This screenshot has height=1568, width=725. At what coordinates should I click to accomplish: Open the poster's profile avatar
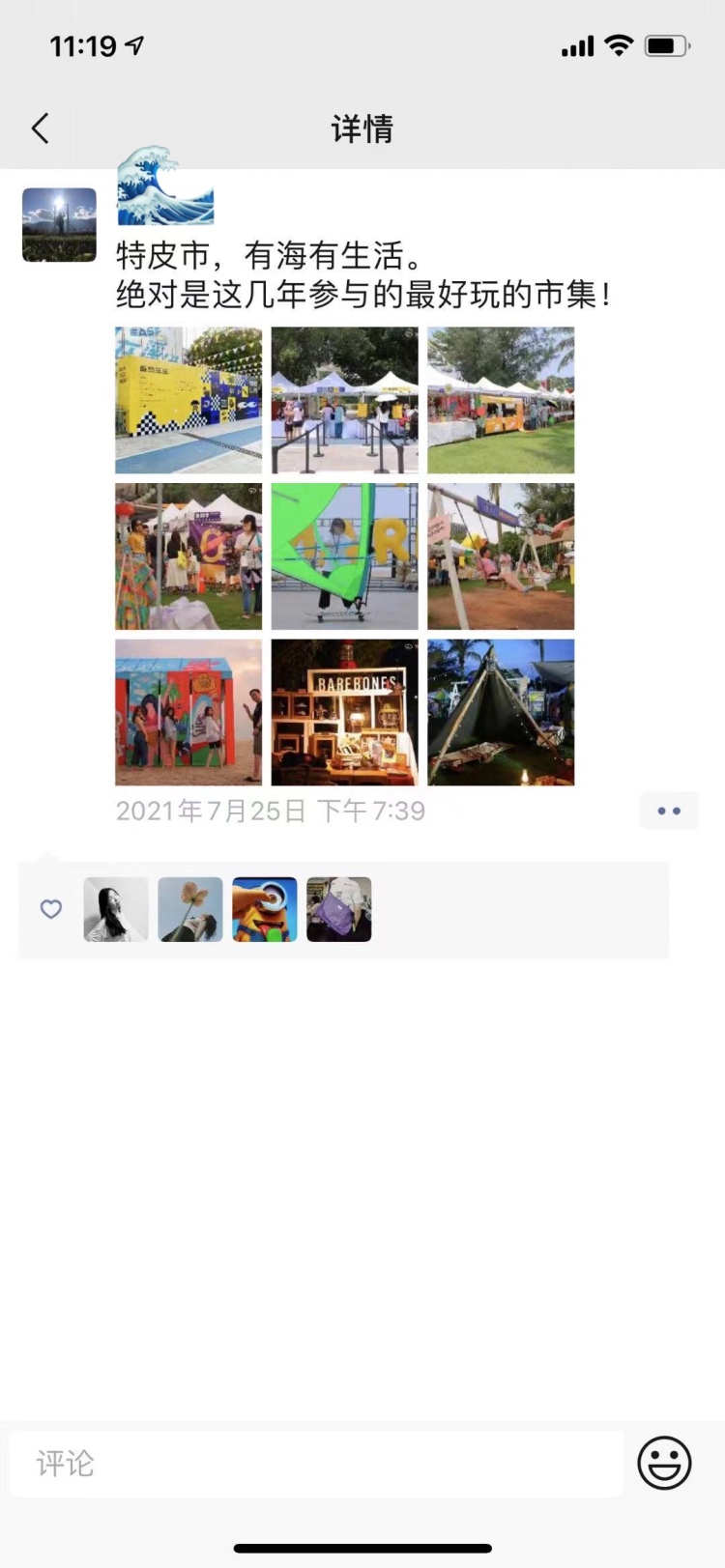point(59,224)
